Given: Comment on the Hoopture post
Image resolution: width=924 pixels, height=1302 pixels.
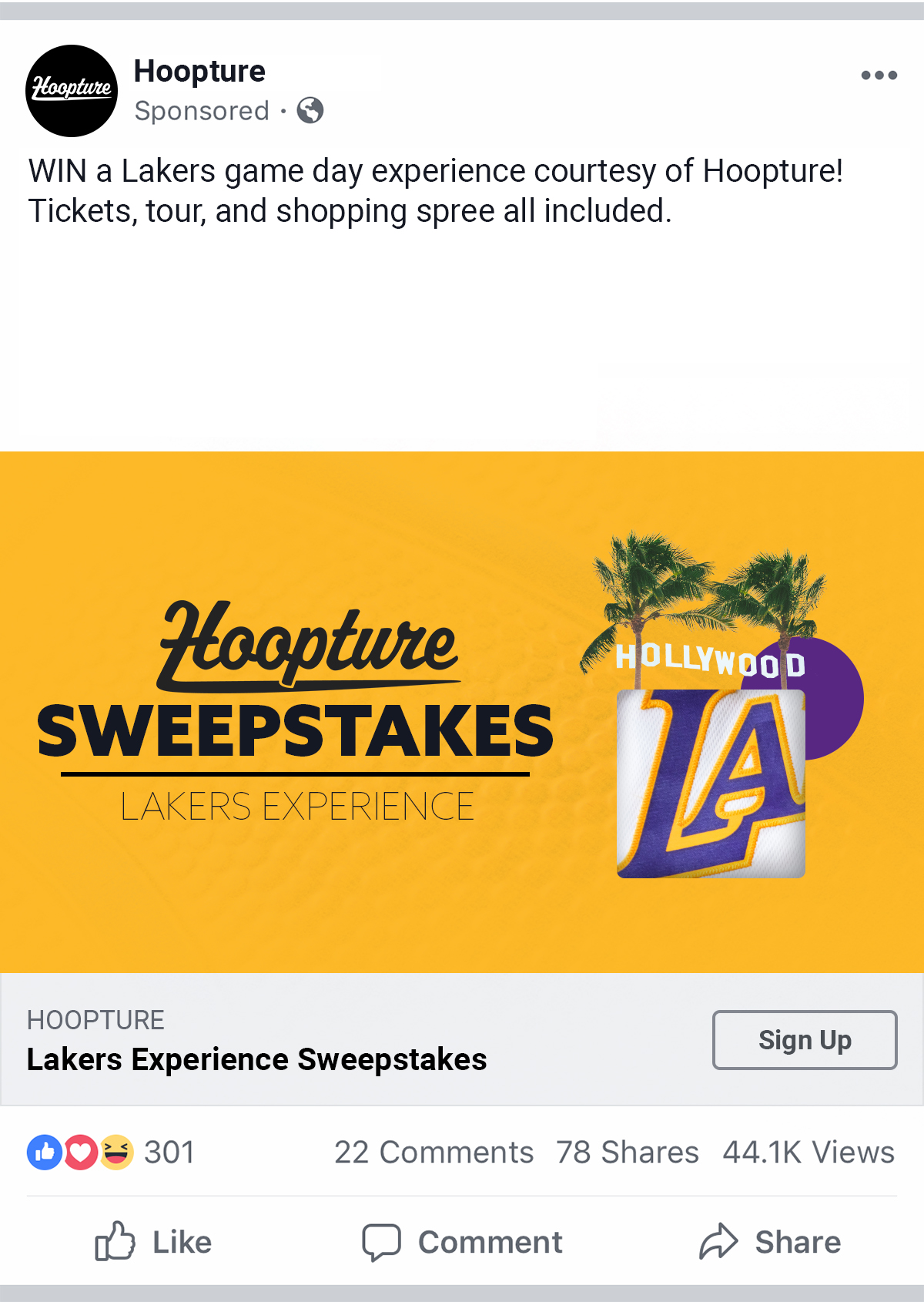Looking at the screenshot, I should point(463,1242).
